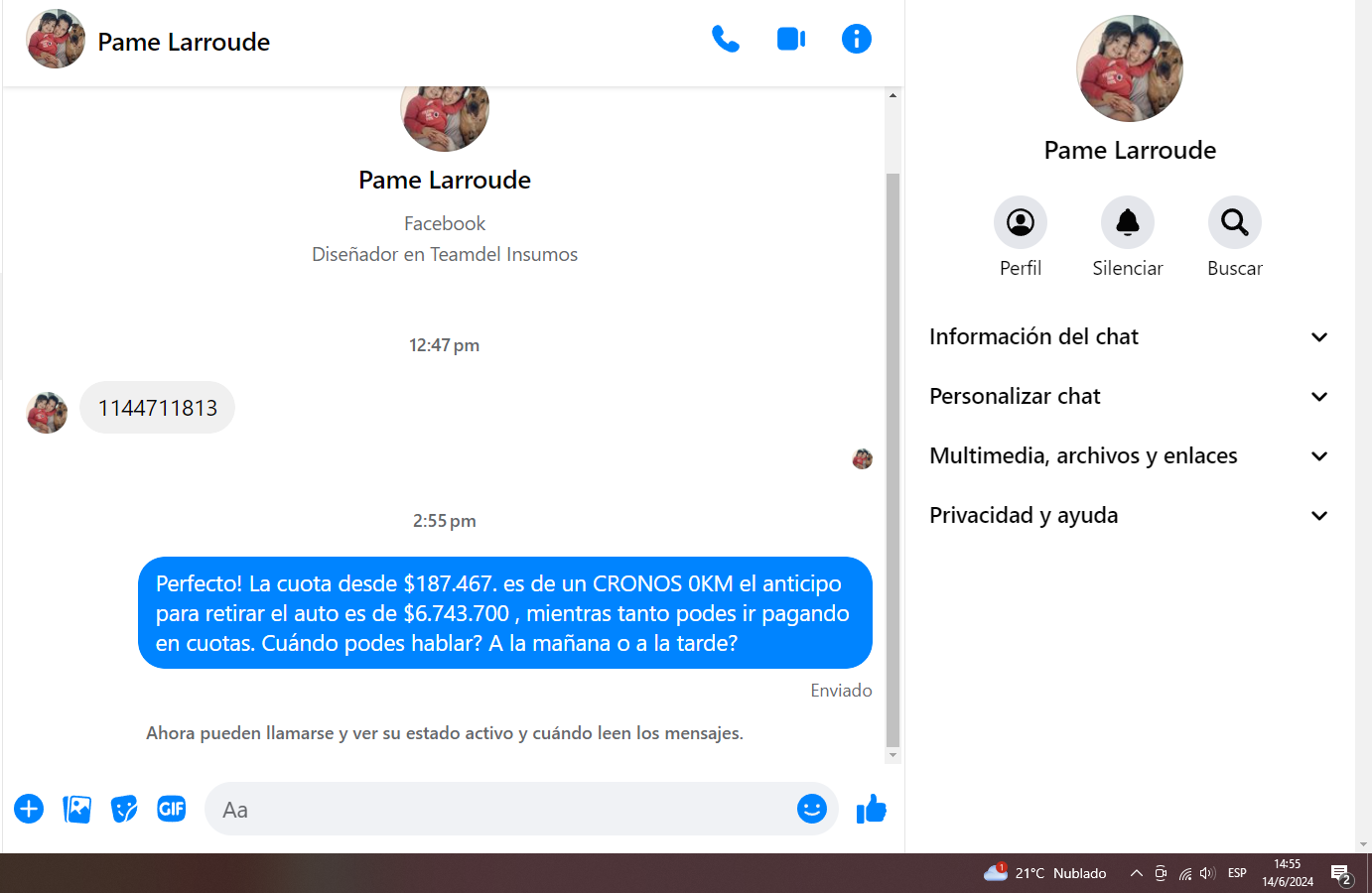Image resolution: width=1372 pixels, height=893 pixels.
Task: Send a thumbs-up like
Action: [x=872, y=810]
